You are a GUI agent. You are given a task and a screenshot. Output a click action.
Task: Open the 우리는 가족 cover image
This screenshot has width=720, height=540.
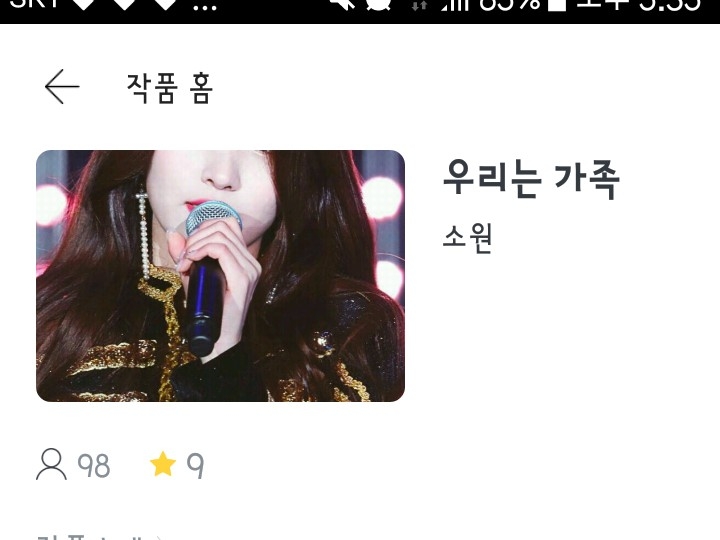(220, 276)
